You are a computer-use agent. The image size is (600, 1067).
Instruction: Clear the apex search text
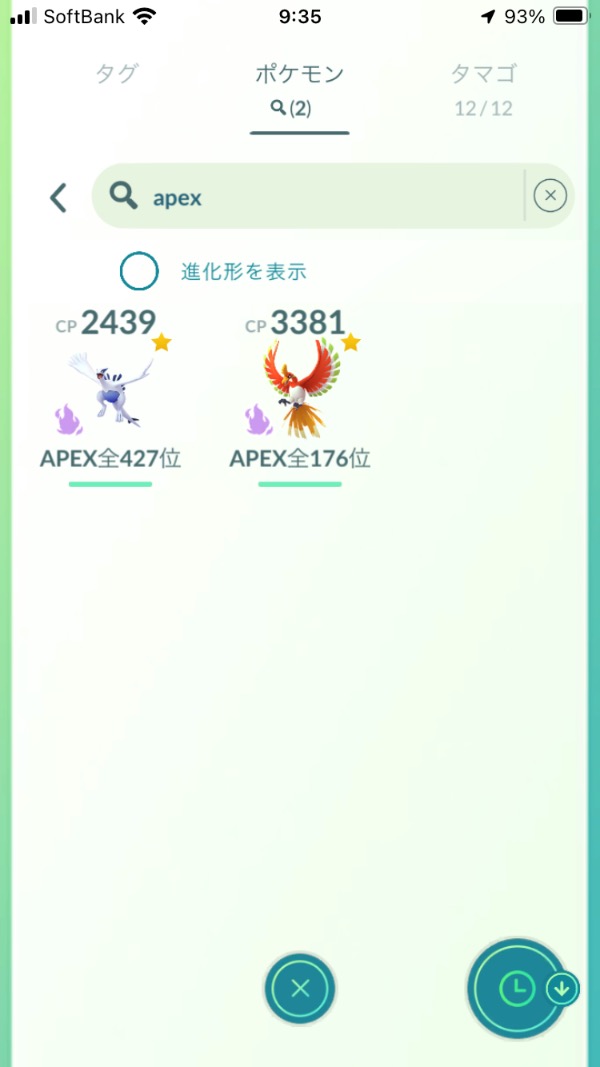550,196
